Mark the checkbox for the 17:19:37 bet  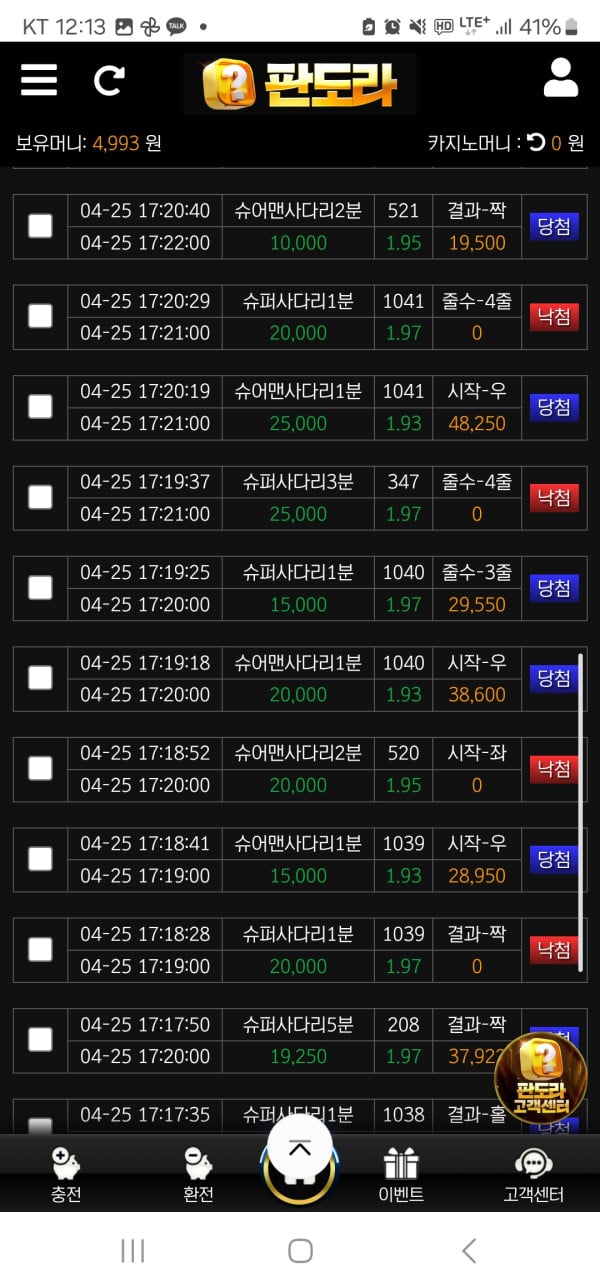coord(40,497)
